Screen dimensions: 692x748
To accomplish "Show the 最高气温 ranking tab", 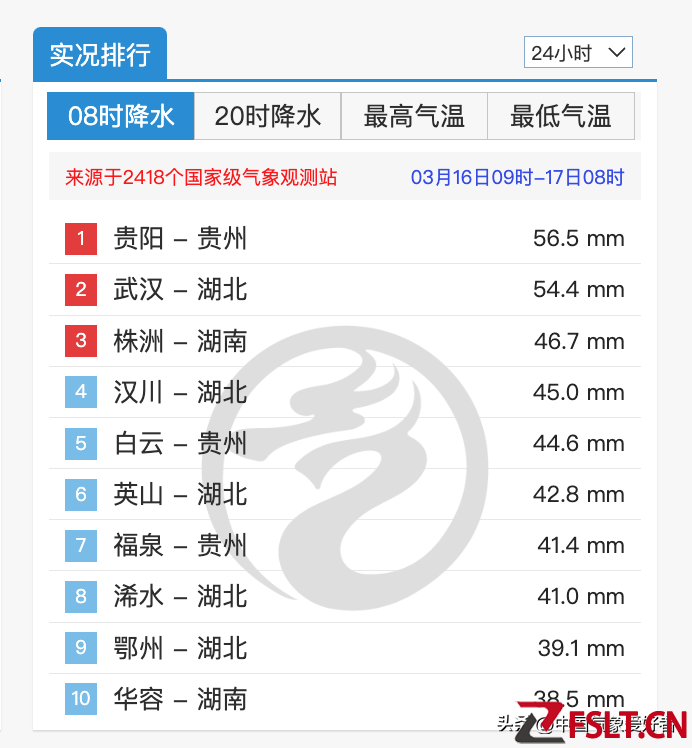I will [x=414, y=116].
